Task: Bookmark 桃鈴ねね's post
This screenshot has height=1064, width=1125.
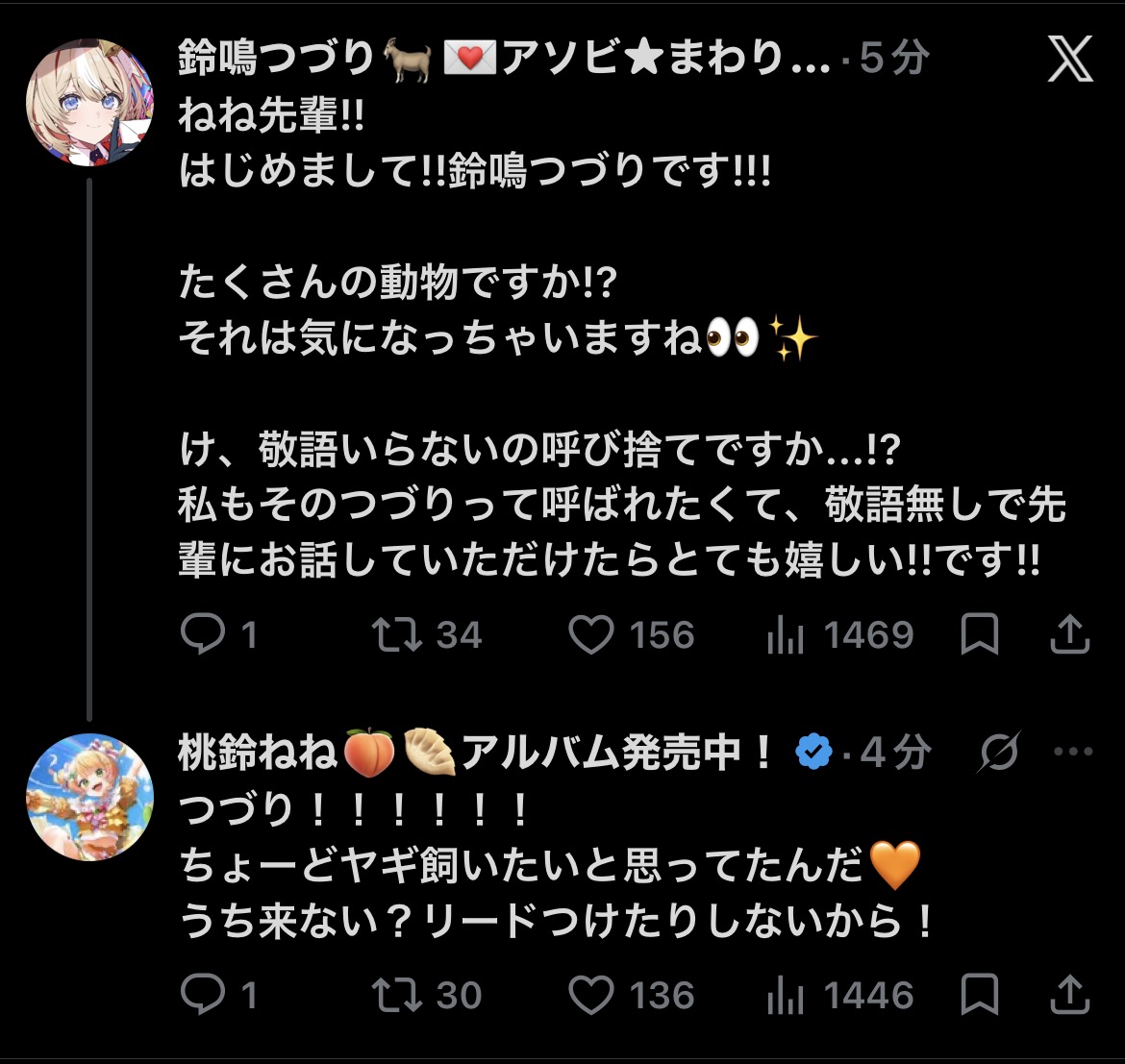Action: point(980,995)
